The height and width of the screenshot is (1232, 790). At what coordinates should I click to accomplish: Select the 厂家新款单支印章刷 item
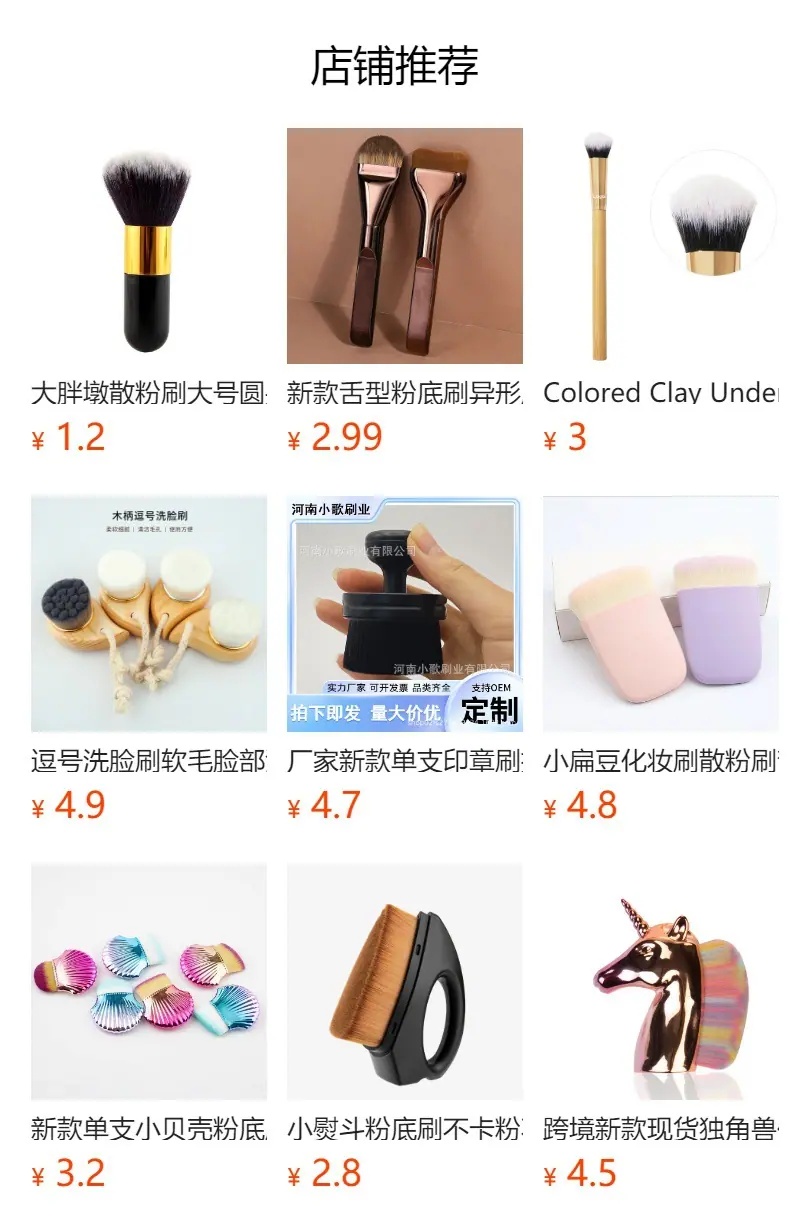pyautogui.click(x=405, y=660)
